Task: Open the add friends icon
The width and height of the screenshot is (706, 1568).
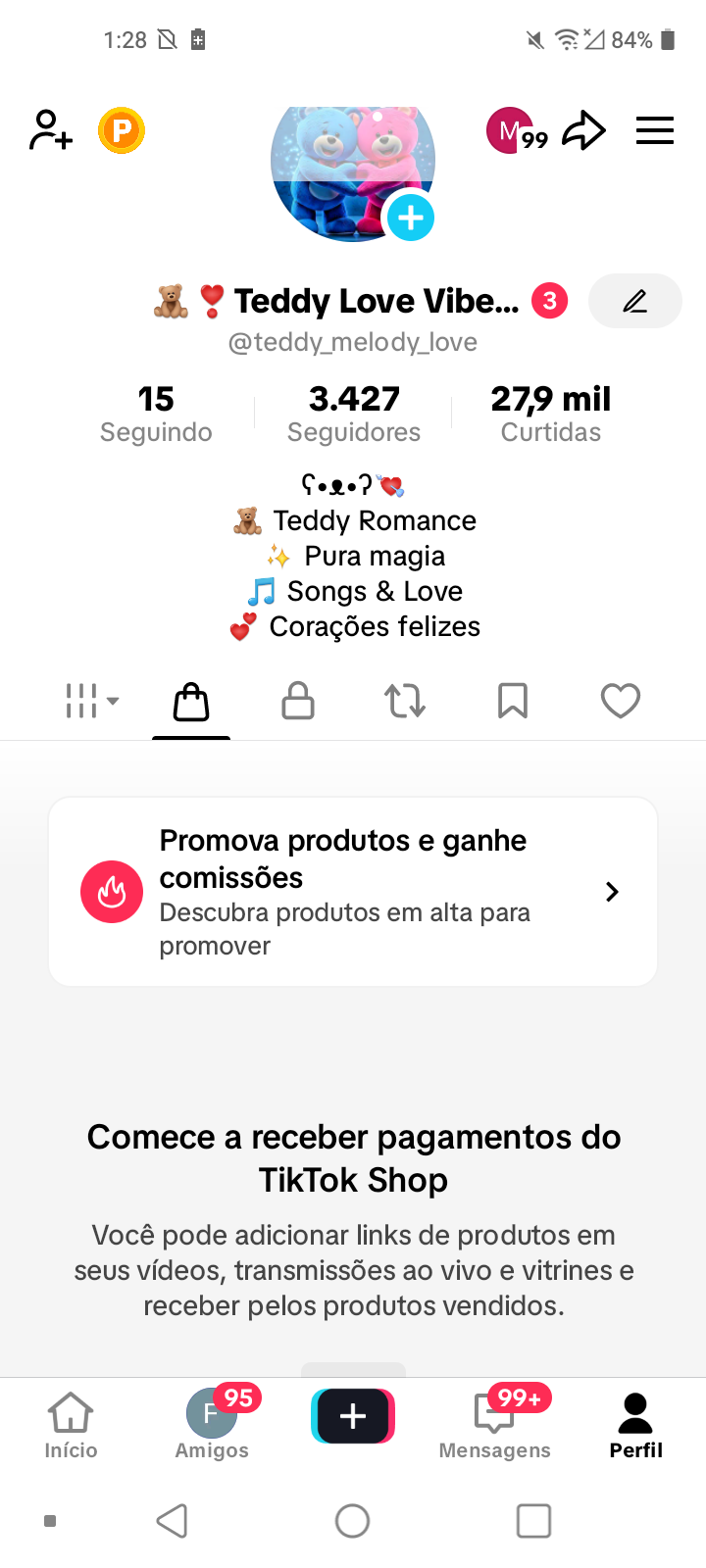Action: click(51, 130)
